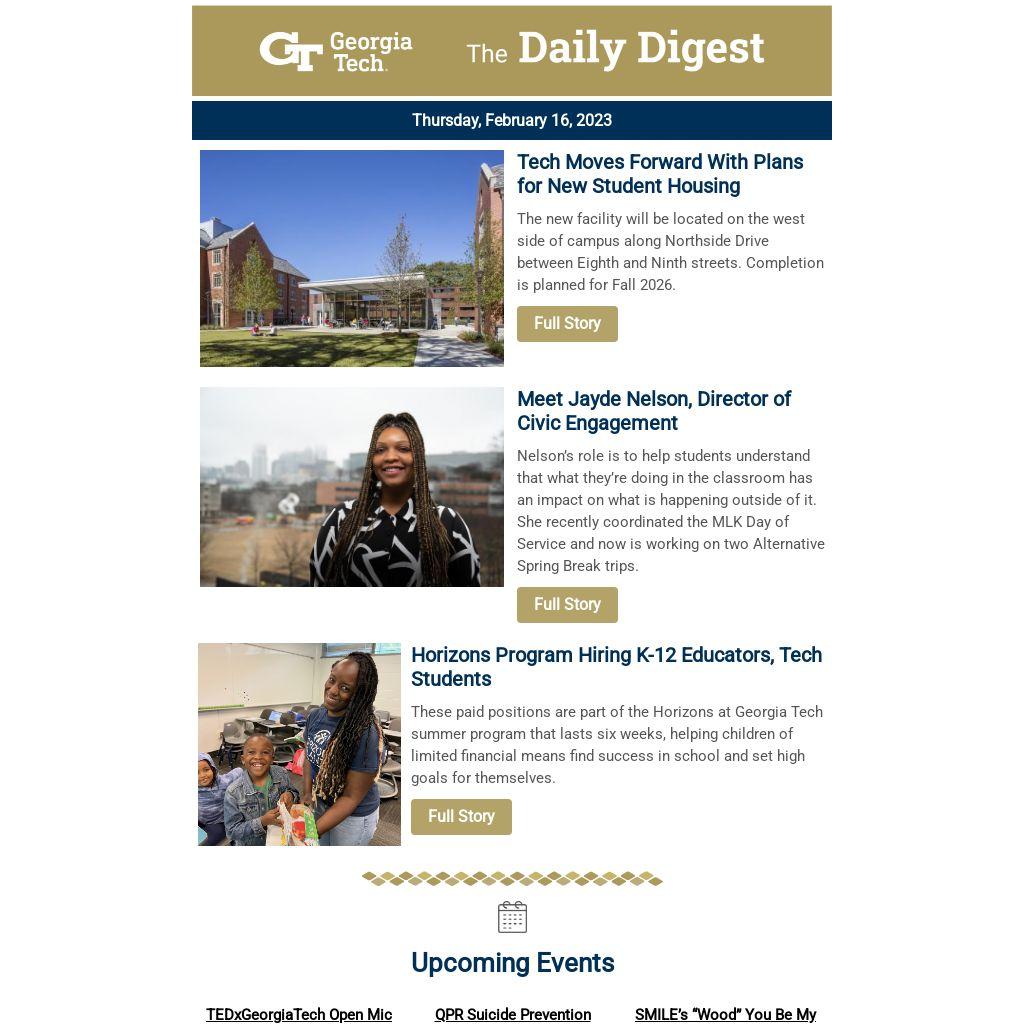Screen dimensions: 1024x1024
Task: Open Full Story about new student housing
Action: pos(567,324)
